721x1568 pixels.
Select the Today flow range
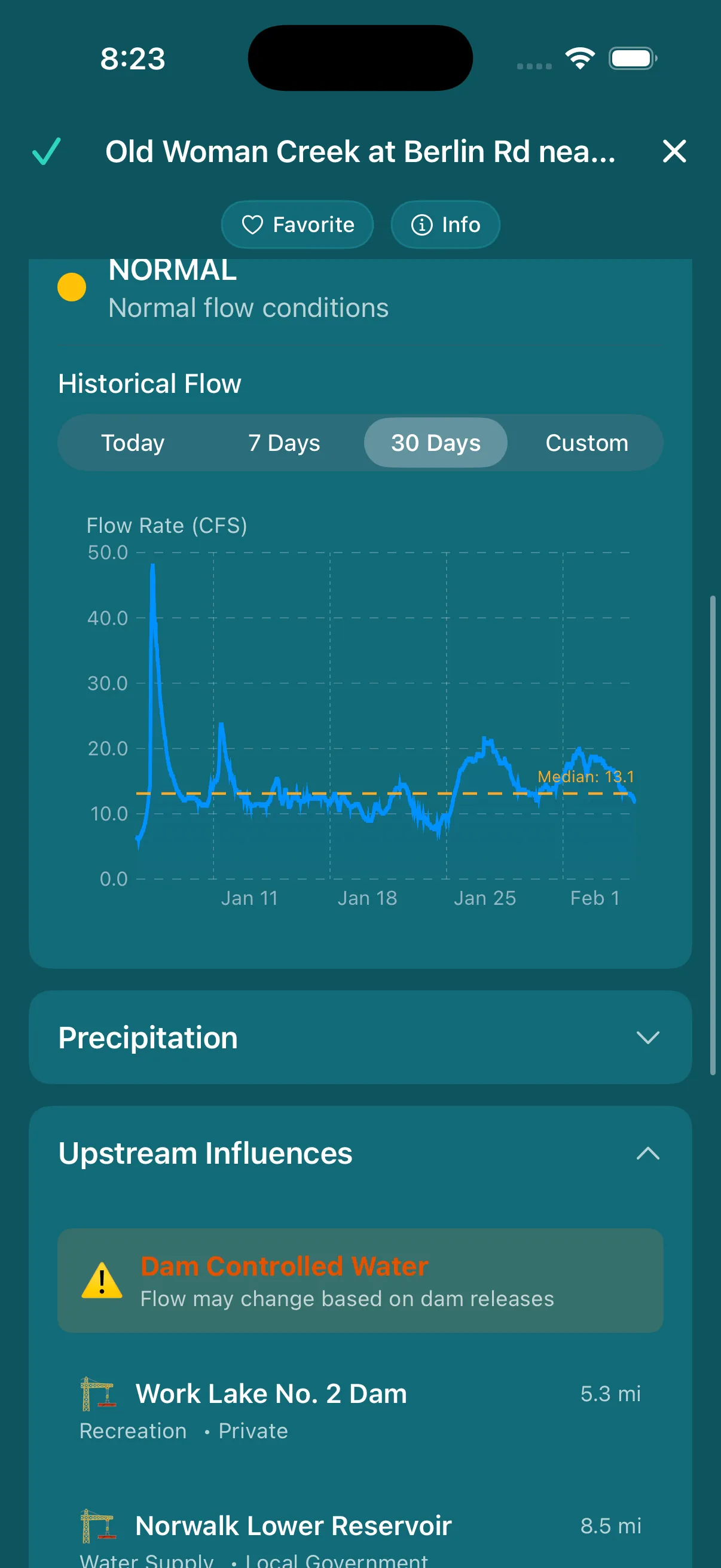133,443
